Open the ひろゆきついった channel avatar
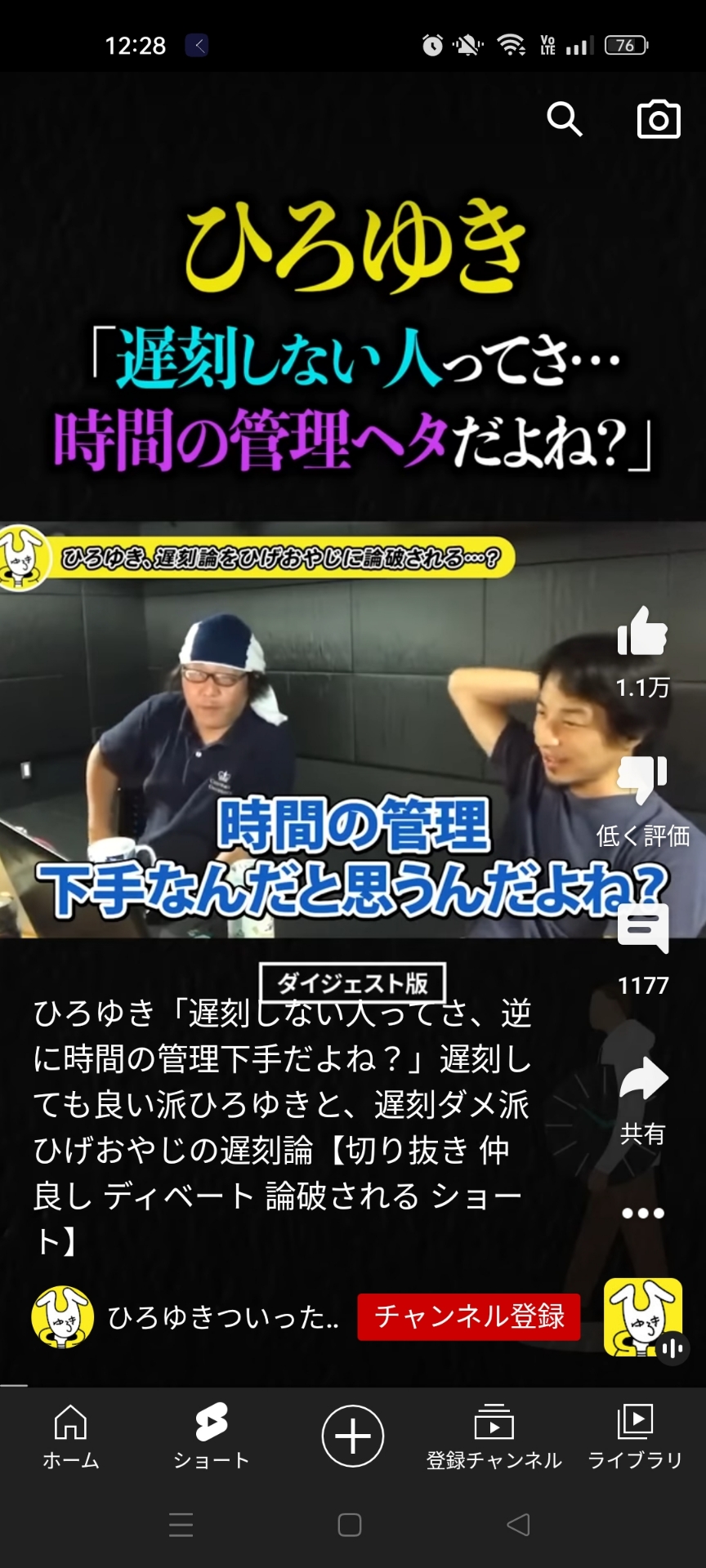Screen dimensions: 706x1568 tap(62, 1316)
